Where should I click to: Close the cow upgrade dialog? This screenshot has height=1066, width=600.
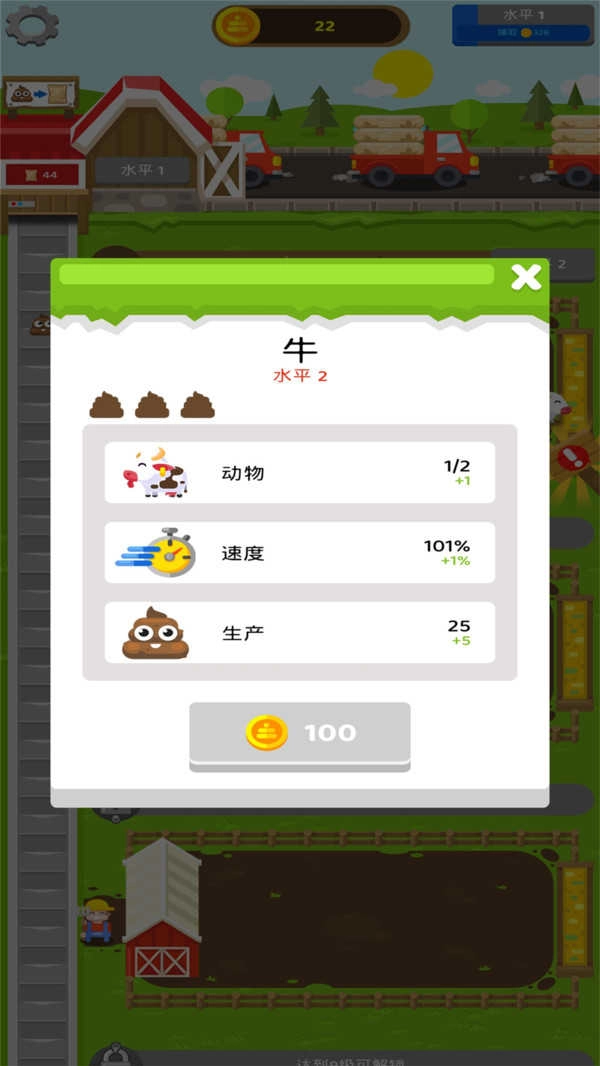coord(525,277)
